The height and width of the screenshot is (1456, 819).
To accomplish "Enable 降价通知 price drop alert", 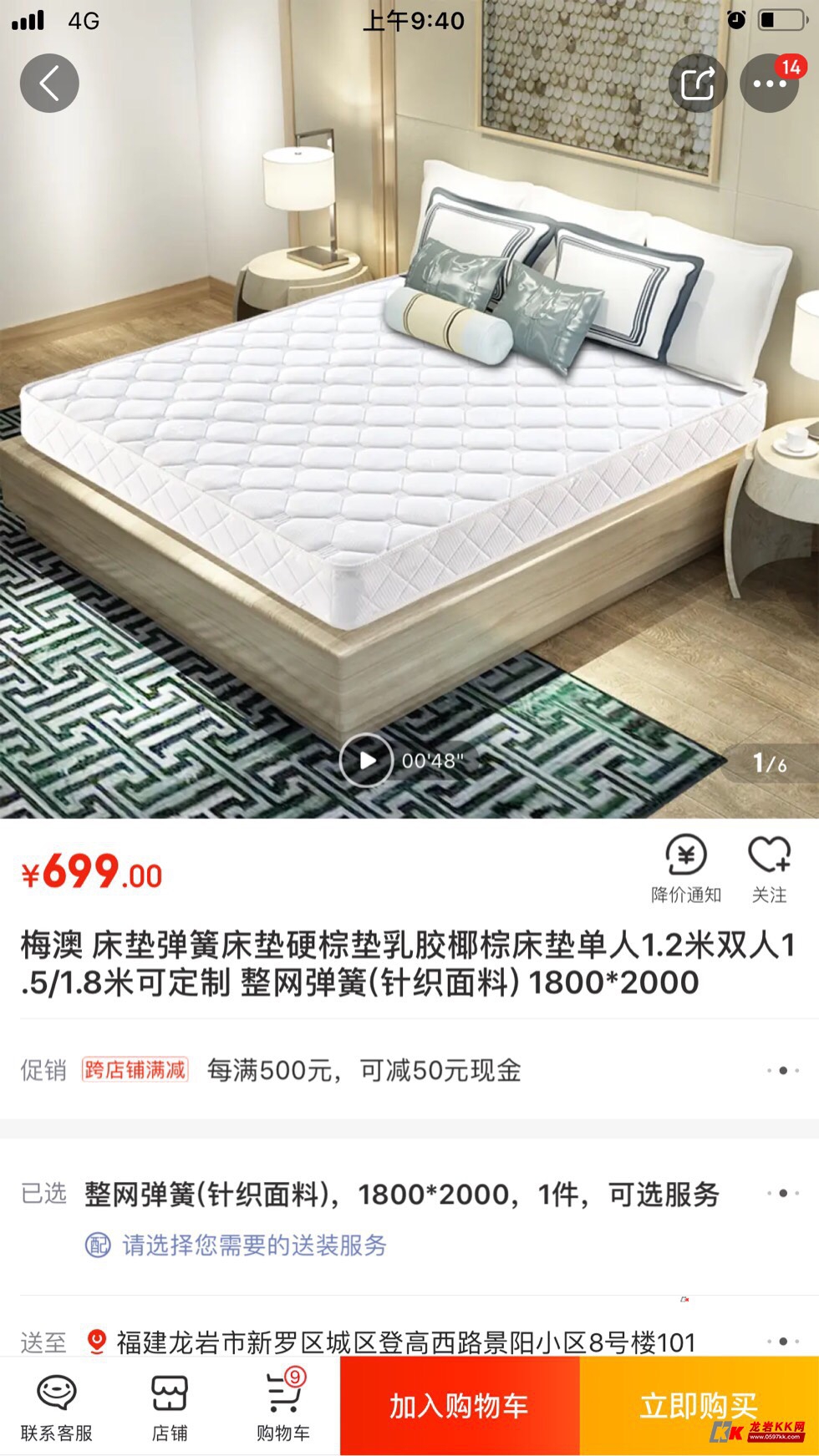I will coord(685,869).
